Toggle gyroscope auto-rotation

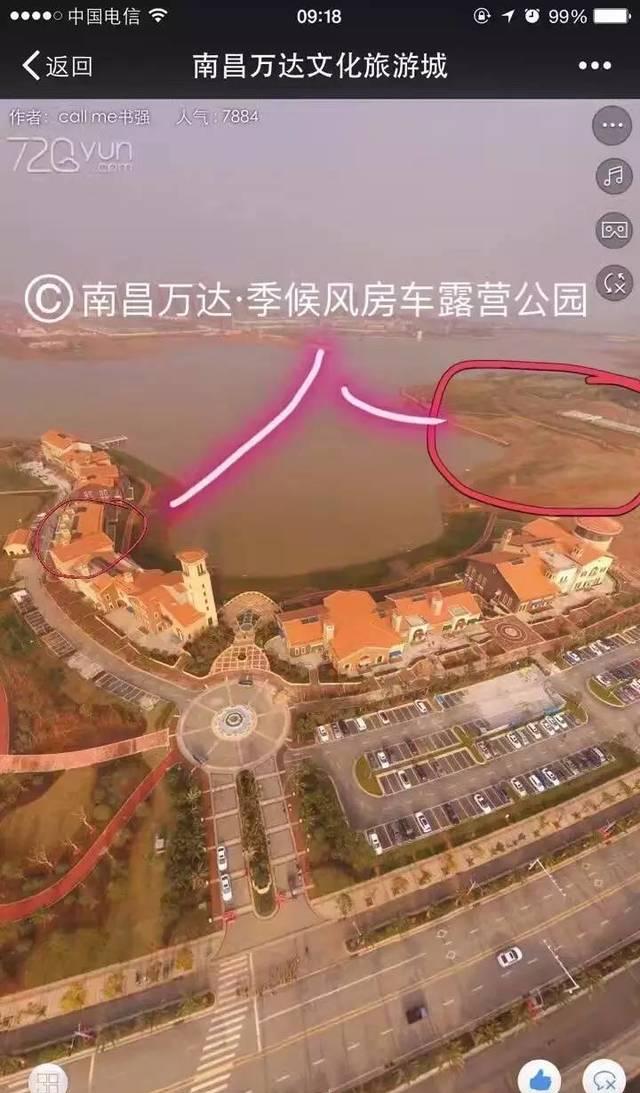(x=614, y=284)
